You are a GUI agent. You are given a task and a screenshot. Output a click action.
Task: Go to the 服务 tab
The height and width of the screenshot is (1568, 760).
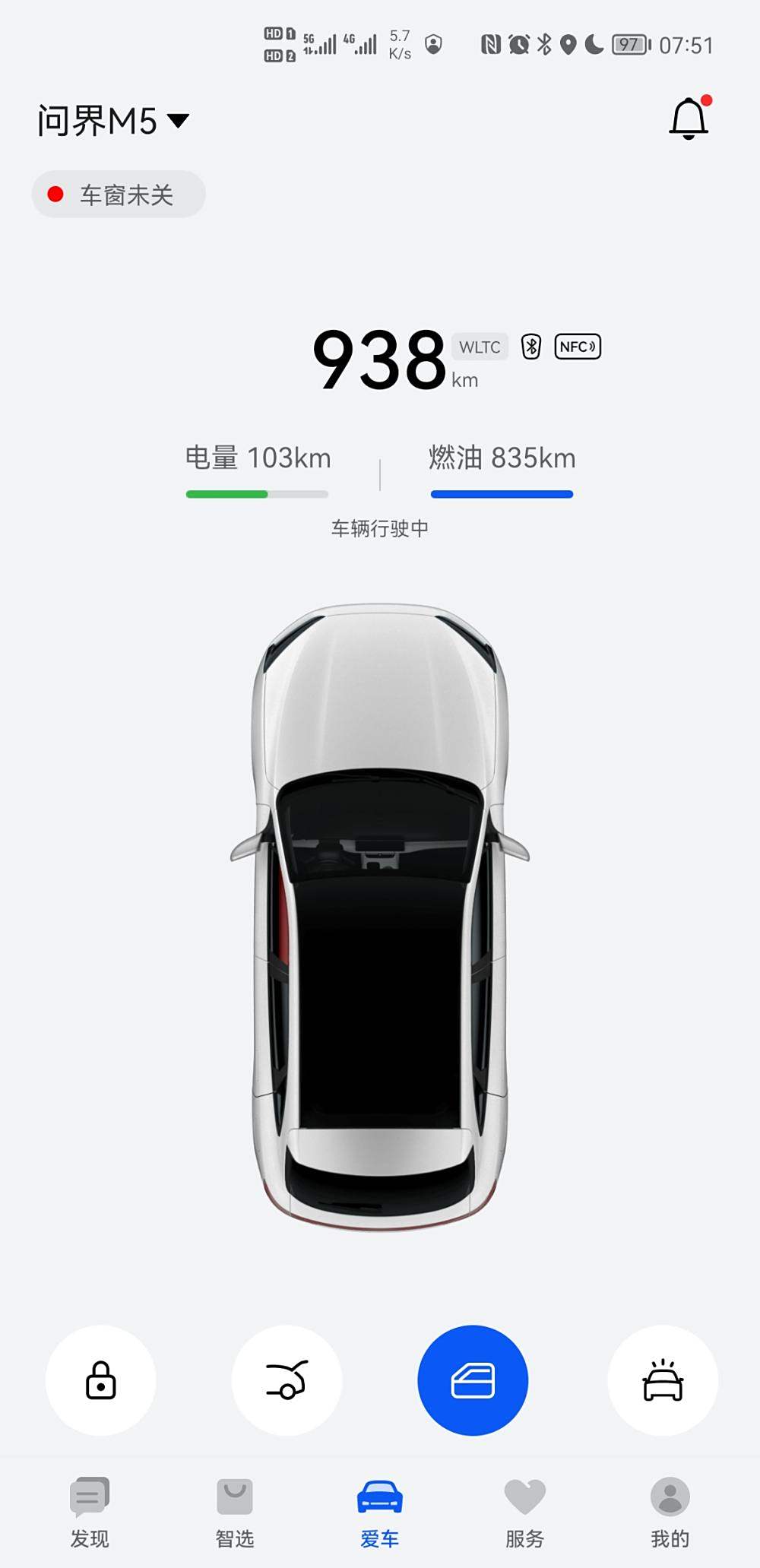click(525, 1513)
